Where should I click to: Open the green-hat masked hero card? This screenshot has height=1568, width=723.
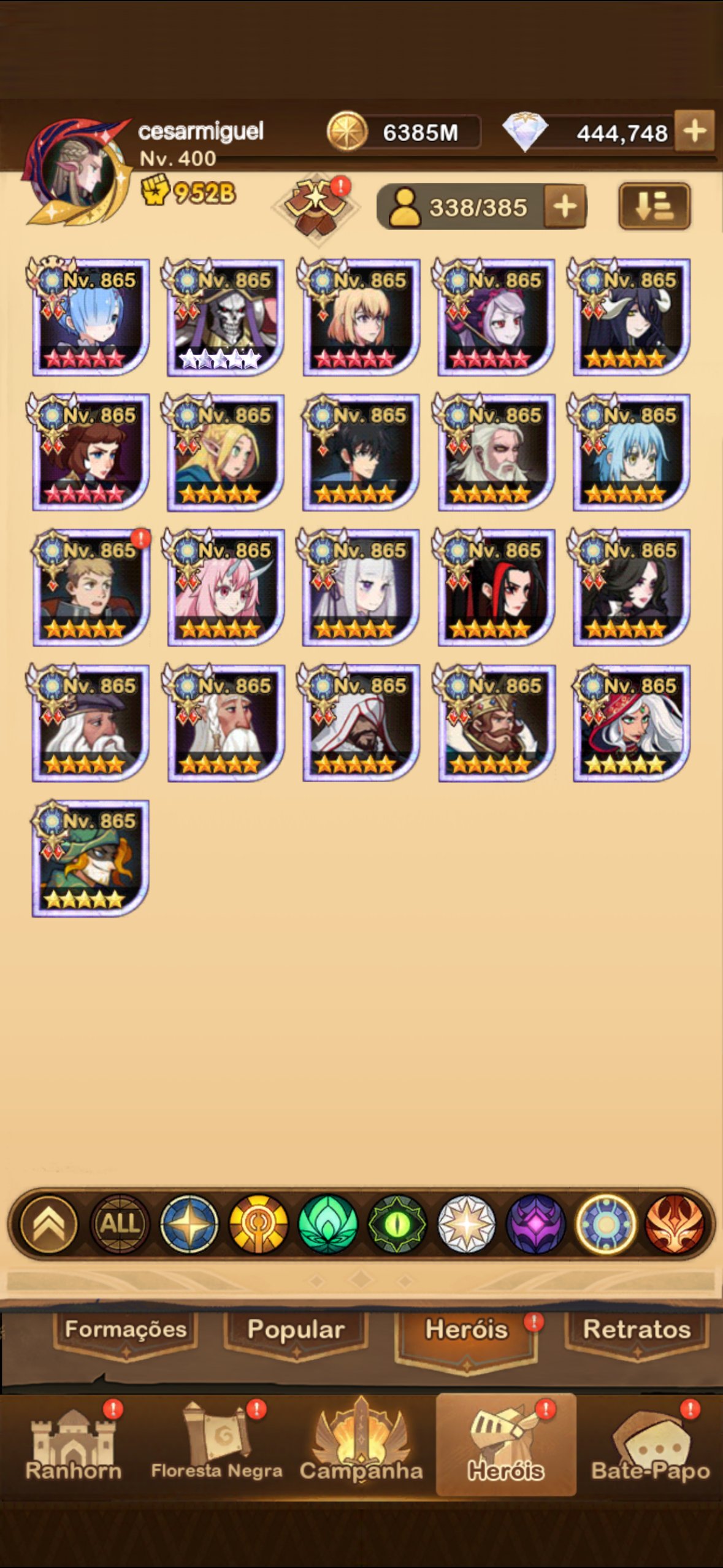[x=91, y=858]
